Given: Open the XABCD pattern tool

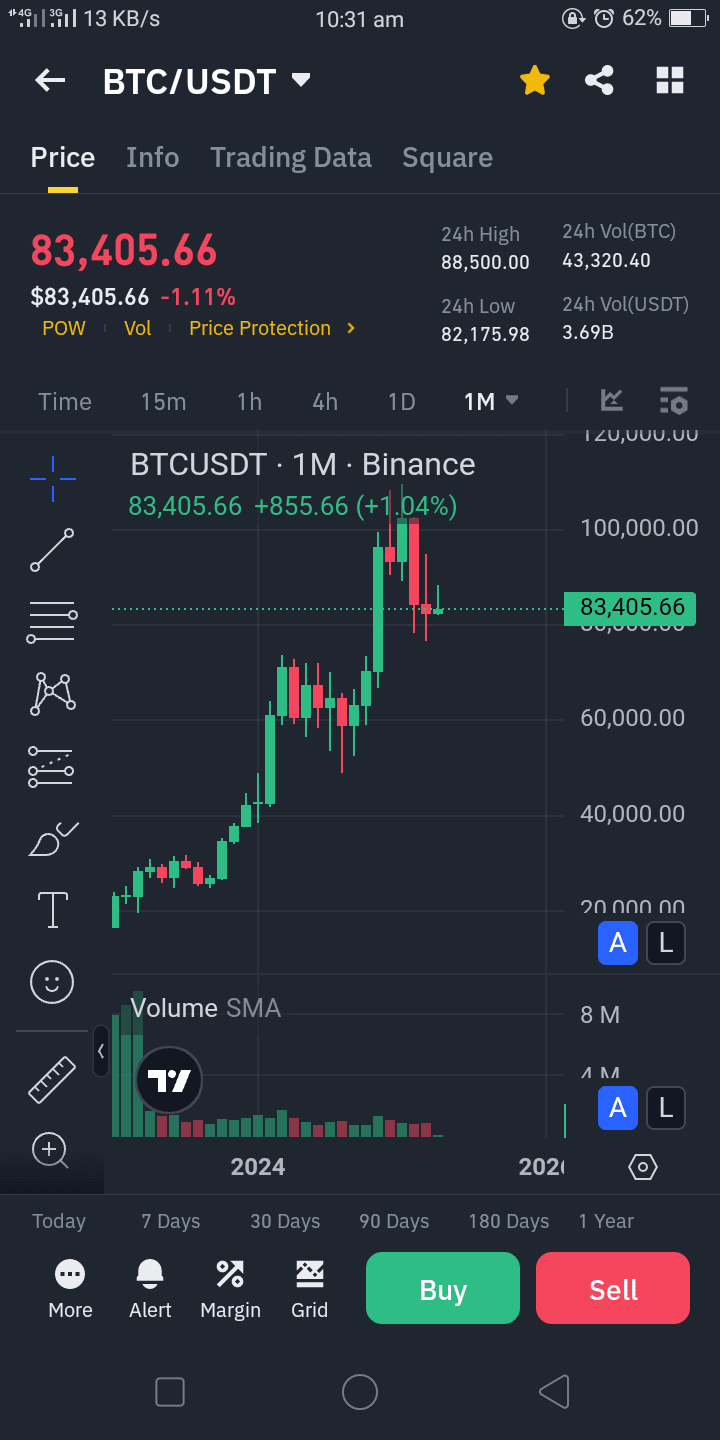Looking at the screenshot, I should [51, 693].
